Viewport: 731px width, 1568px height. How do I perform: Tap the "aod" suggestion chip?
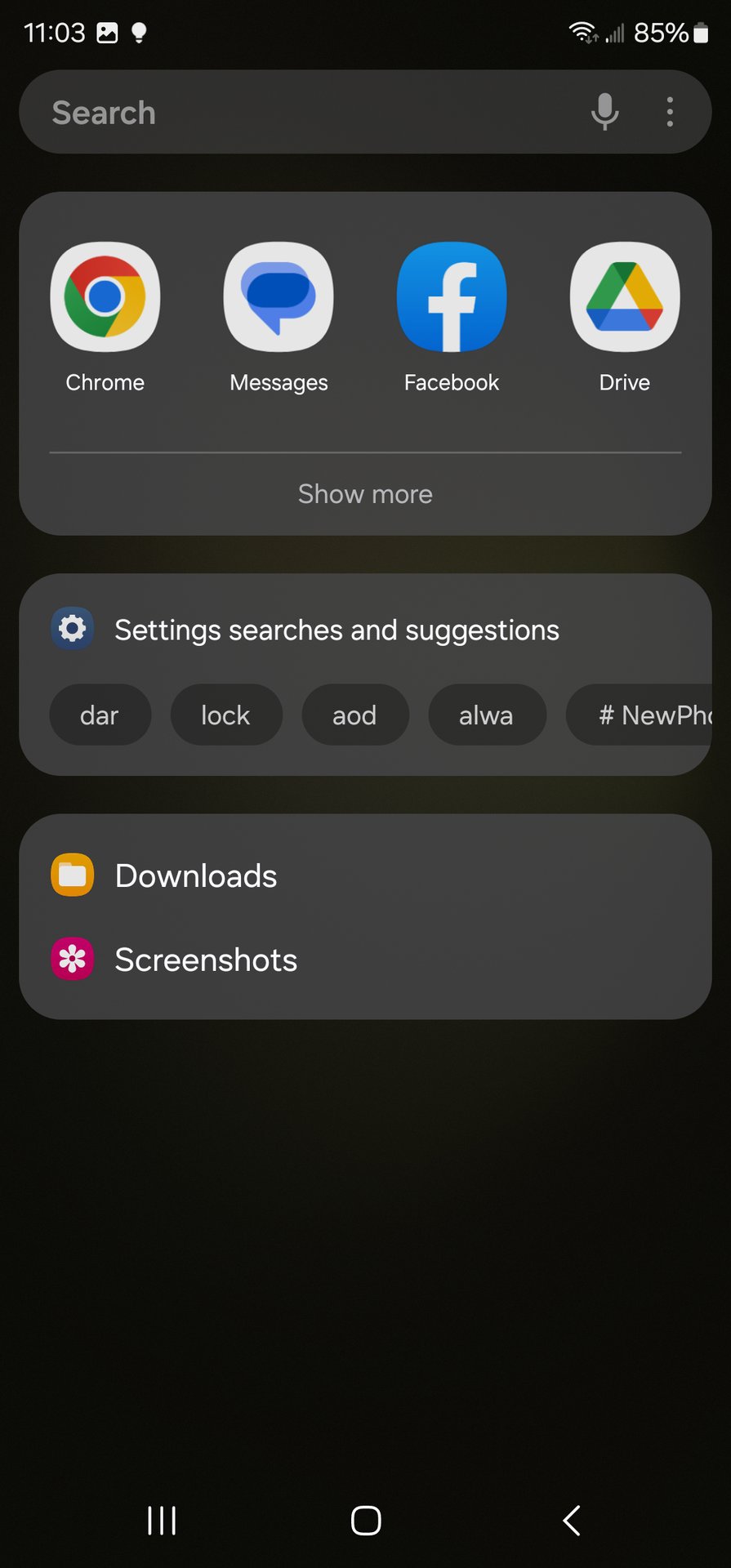354,715
